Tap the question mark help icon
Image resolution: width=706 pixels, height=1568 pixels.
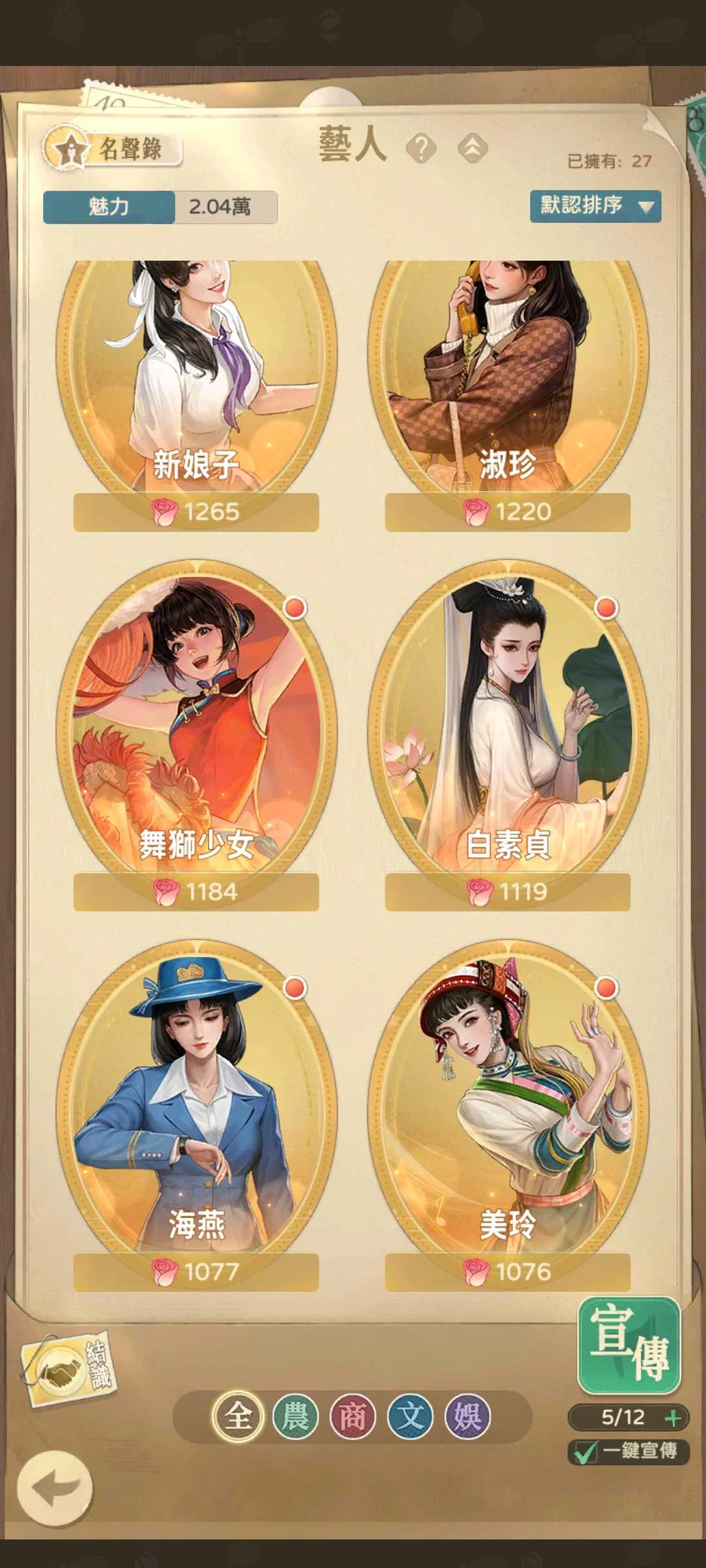pos(421,148)
